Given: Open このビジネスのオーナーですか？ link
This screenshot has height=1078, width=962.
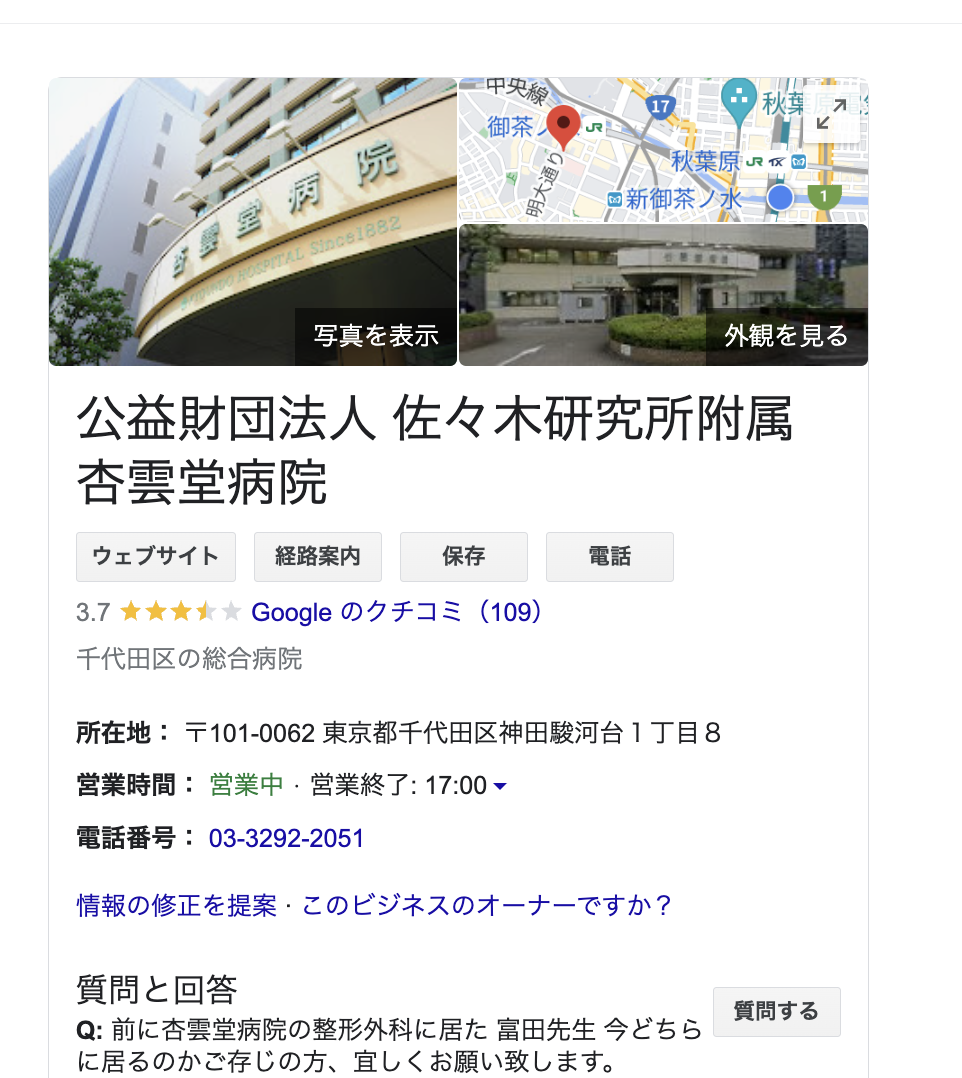Looking at the screenshot, I should pos(487,906).
